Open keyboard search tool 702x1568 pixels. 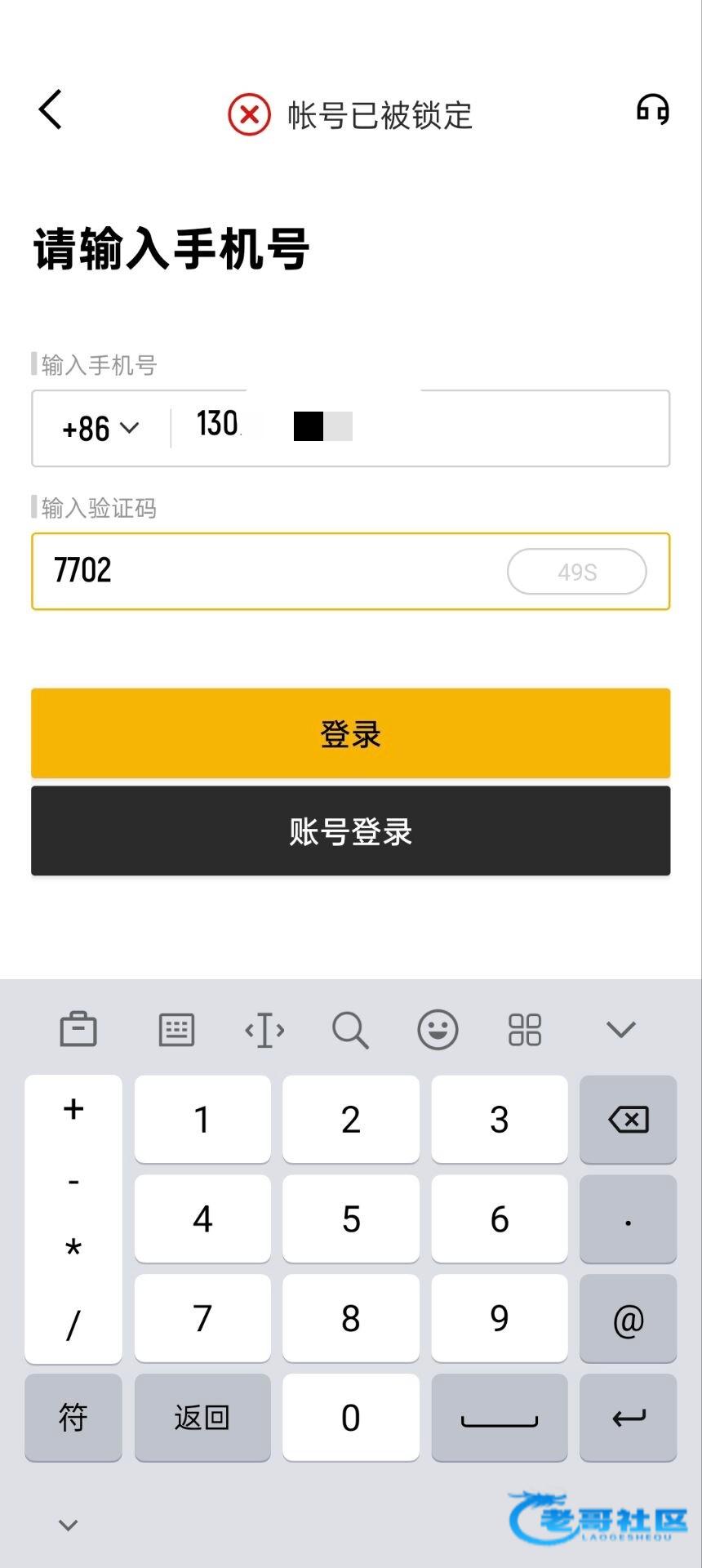(350, 1029)
